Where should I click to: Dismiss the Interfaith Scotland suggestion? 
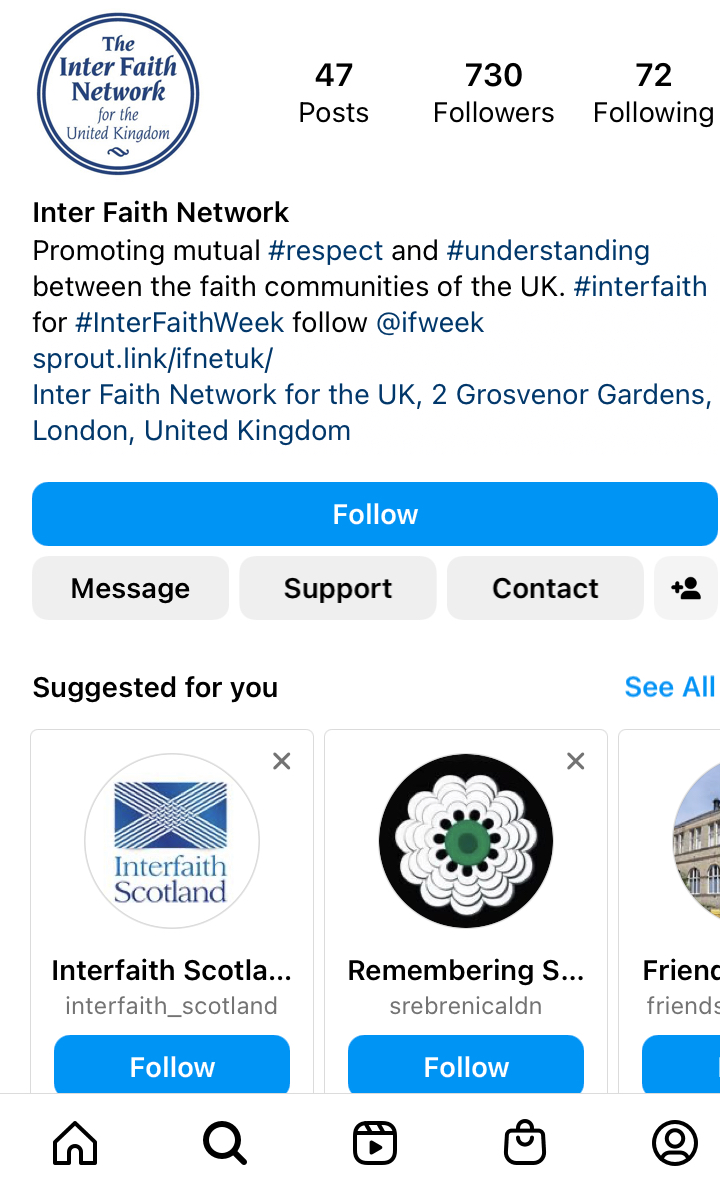(282, 761)
